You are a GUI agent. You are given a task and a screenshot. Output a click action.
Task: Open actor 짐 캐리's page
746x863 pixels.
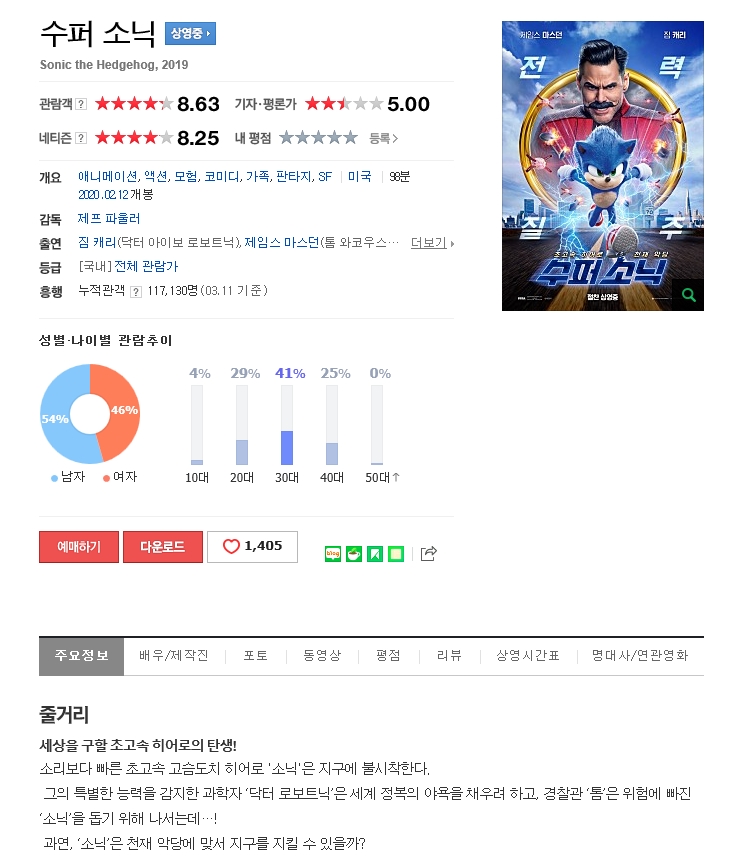coord(96,242)
